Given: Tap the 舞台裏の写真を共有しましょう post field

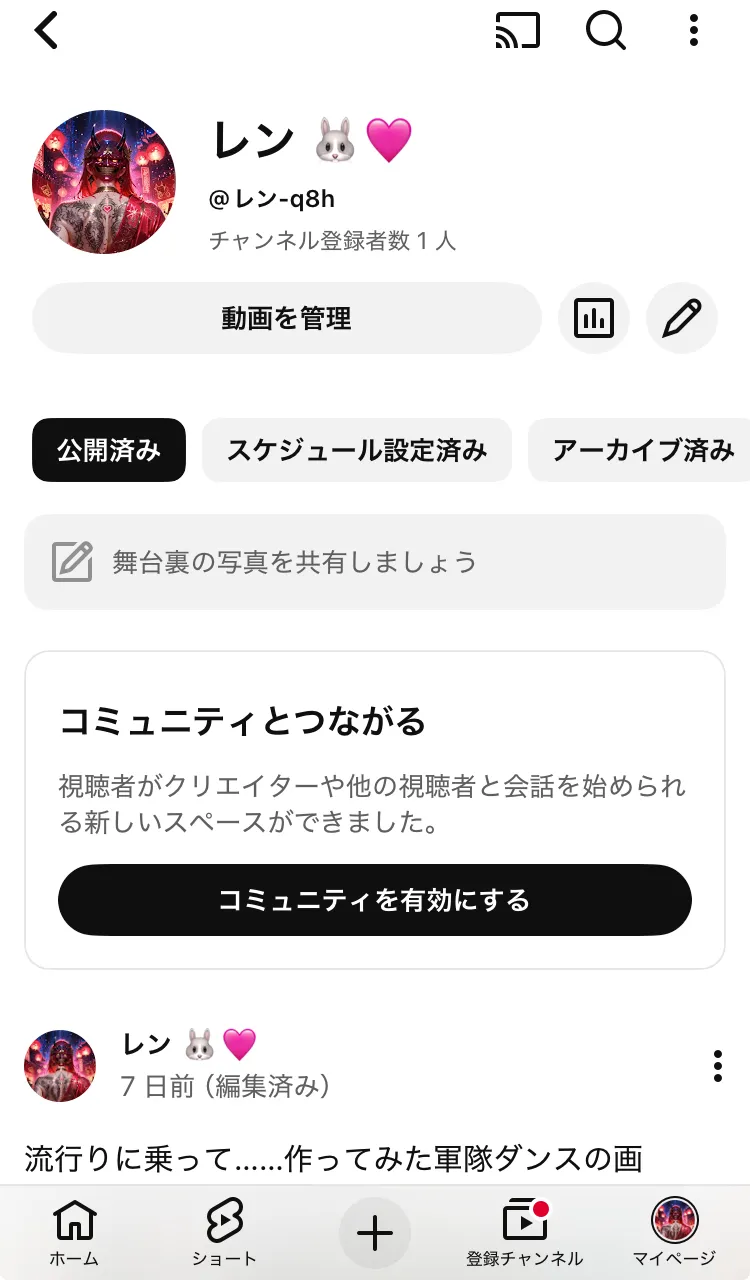Looking at the screenshot, I should [374, 562].
